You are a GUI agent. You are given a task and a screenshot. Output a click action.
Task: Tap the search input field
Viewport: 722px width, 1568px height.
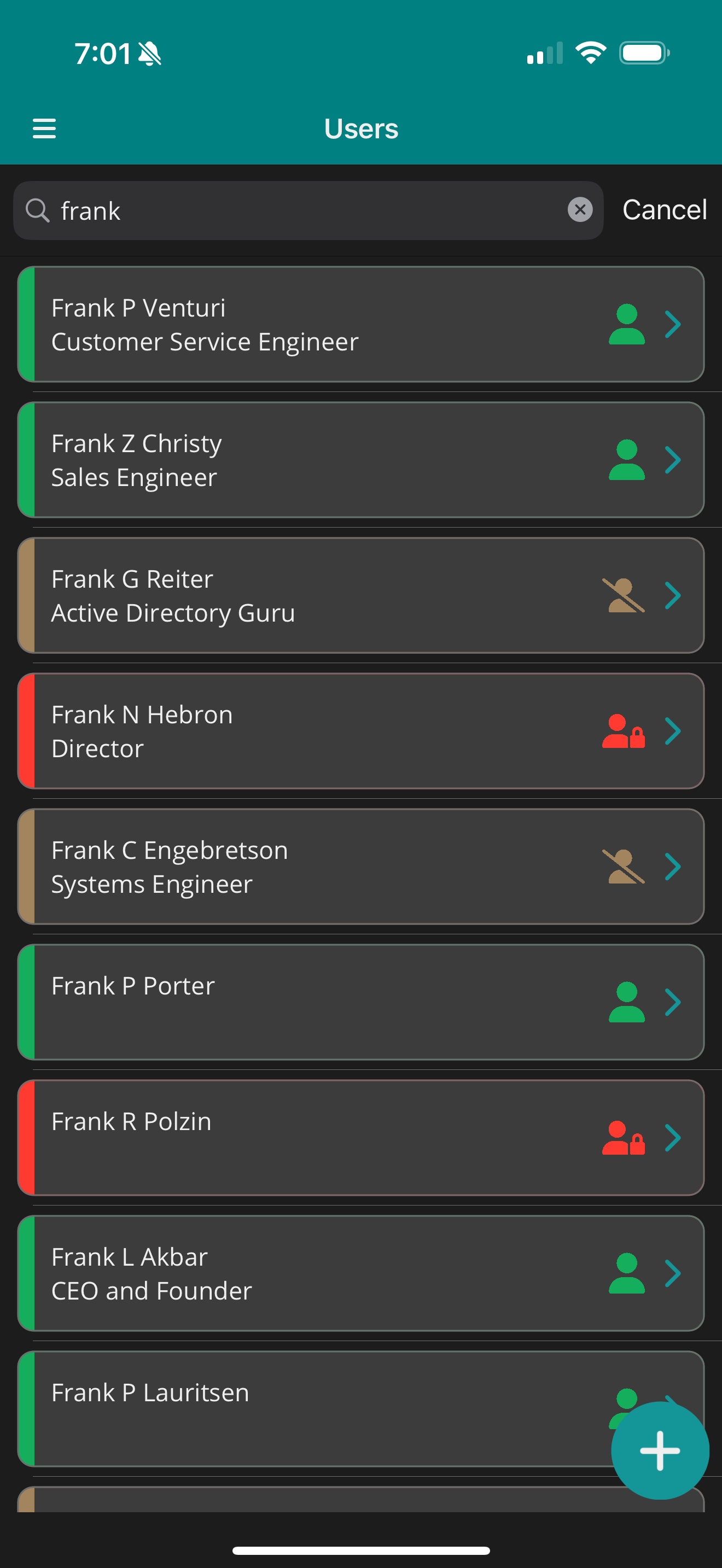[x=243, y=209]
